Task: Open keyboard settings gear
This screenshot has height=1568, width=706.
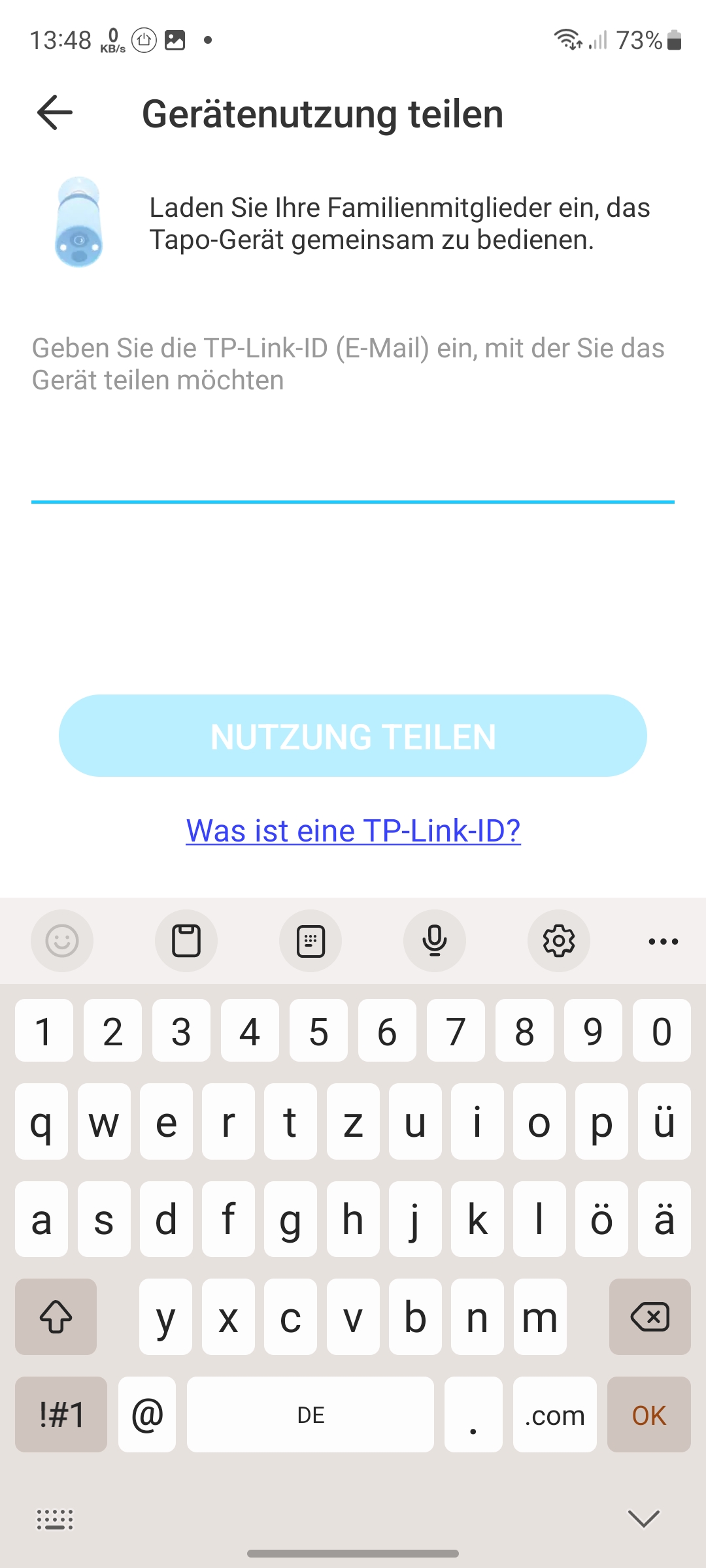Action: 559,941
